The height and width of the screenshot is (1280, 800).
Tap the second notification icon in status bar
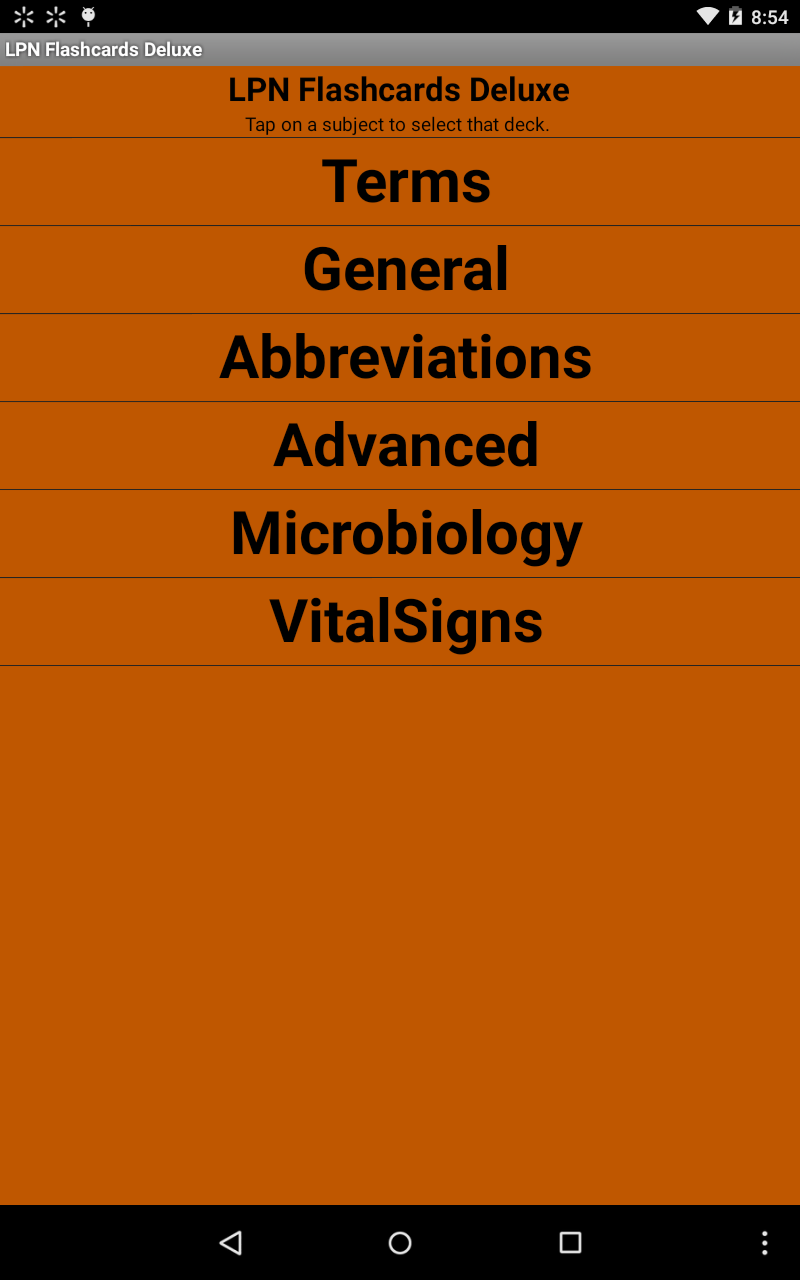(56, 15)
